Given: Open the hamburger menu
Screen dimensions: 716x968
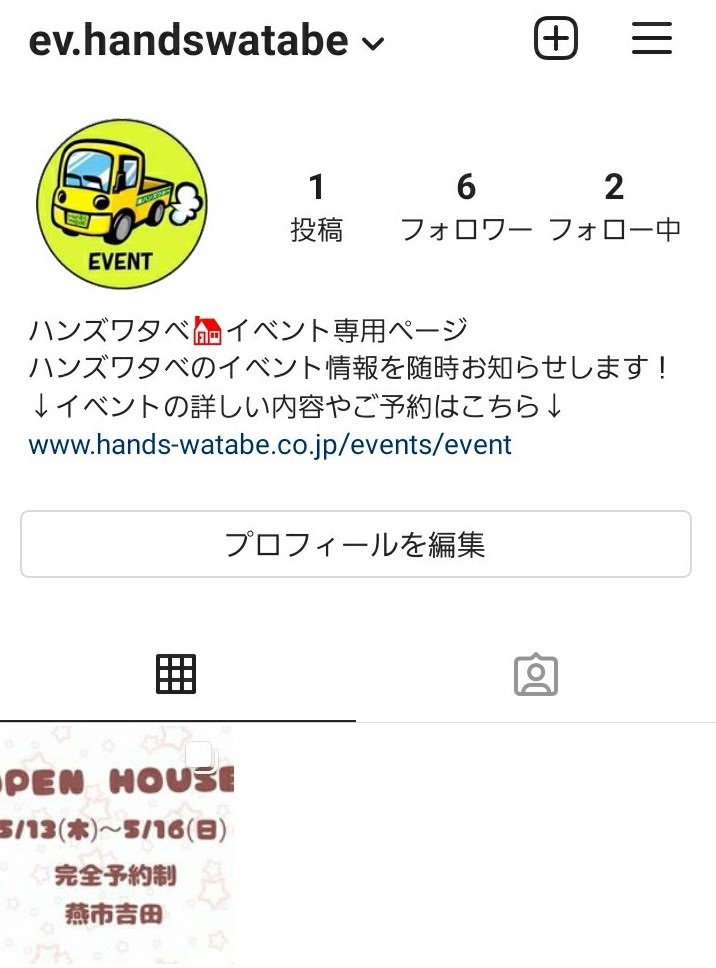Looking at the screenshot, I should 652,40.
